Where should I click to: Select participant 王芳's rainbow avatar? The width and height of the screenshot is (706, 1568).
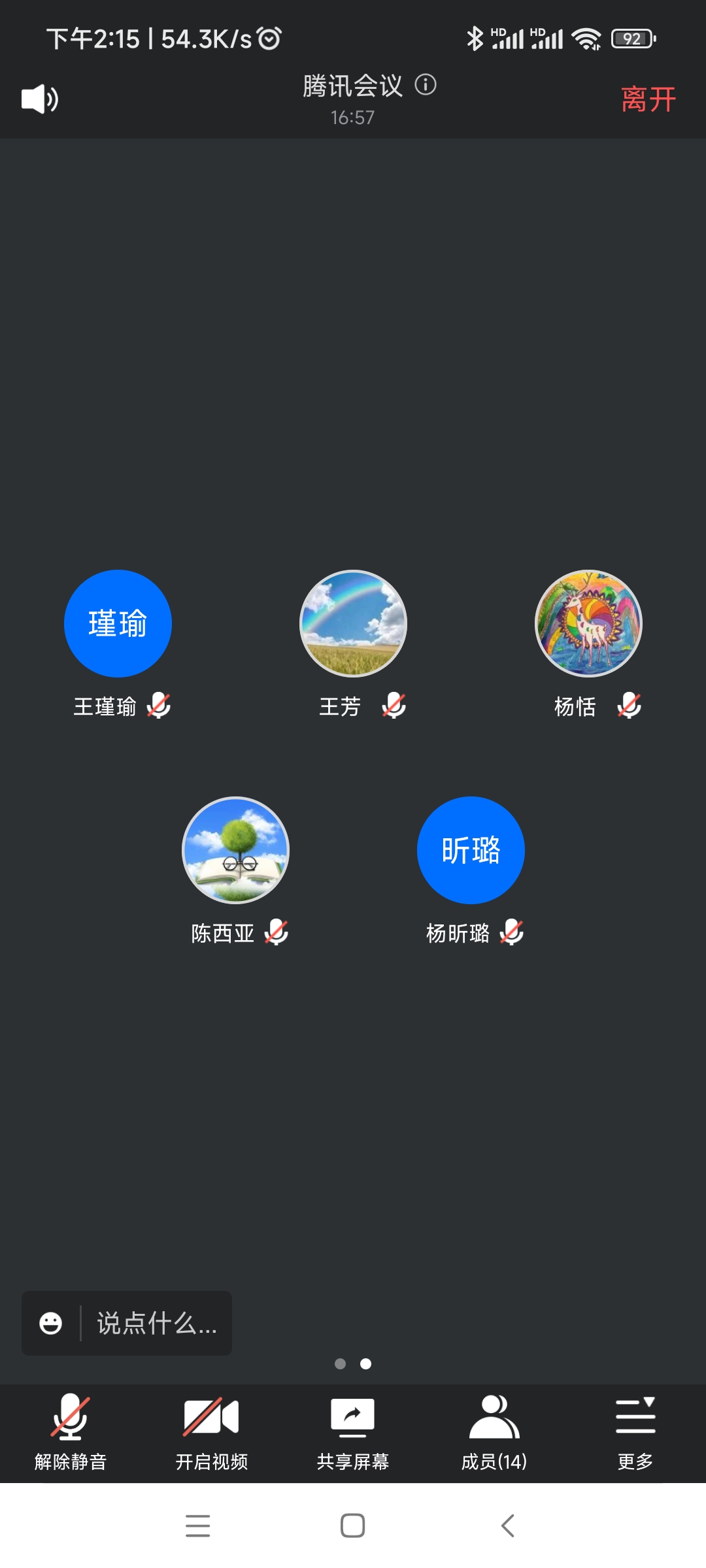pos(353,623)
